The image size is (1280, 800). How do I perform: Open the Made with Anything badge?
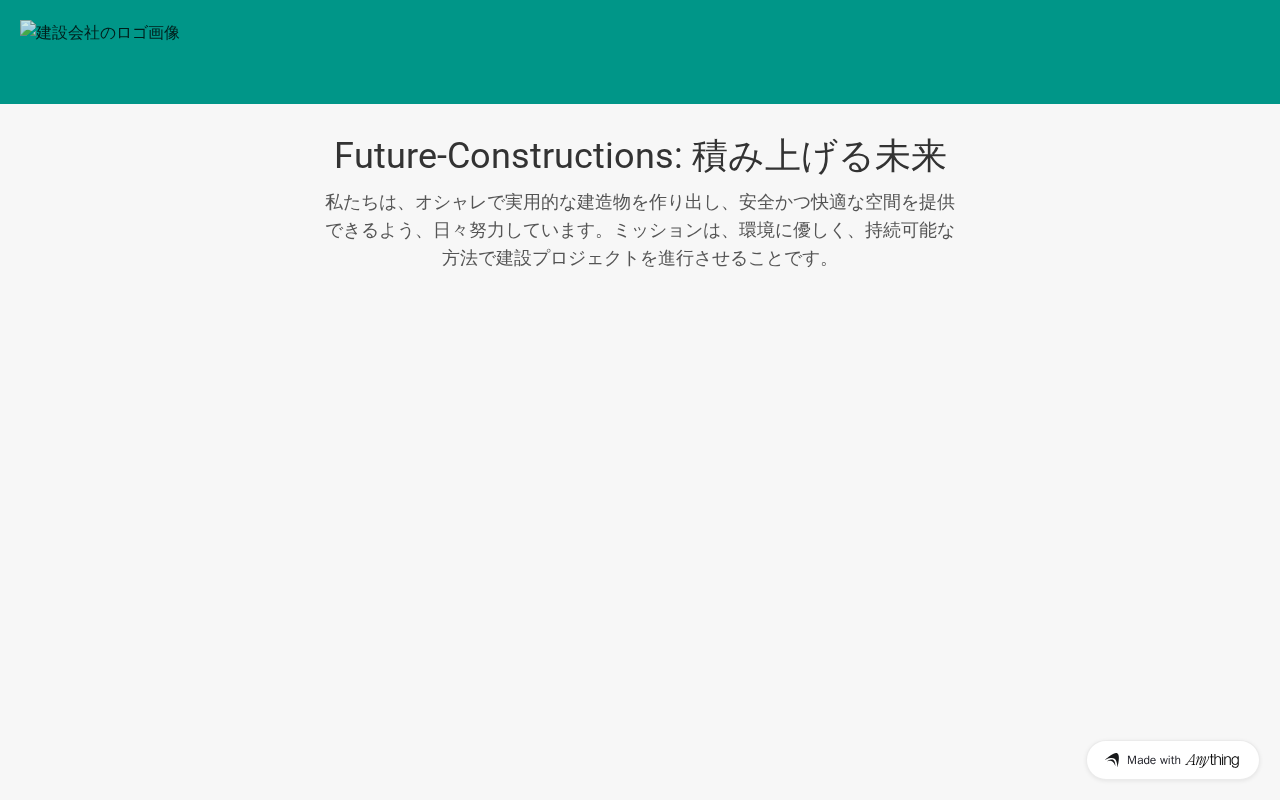[1172, 760]
